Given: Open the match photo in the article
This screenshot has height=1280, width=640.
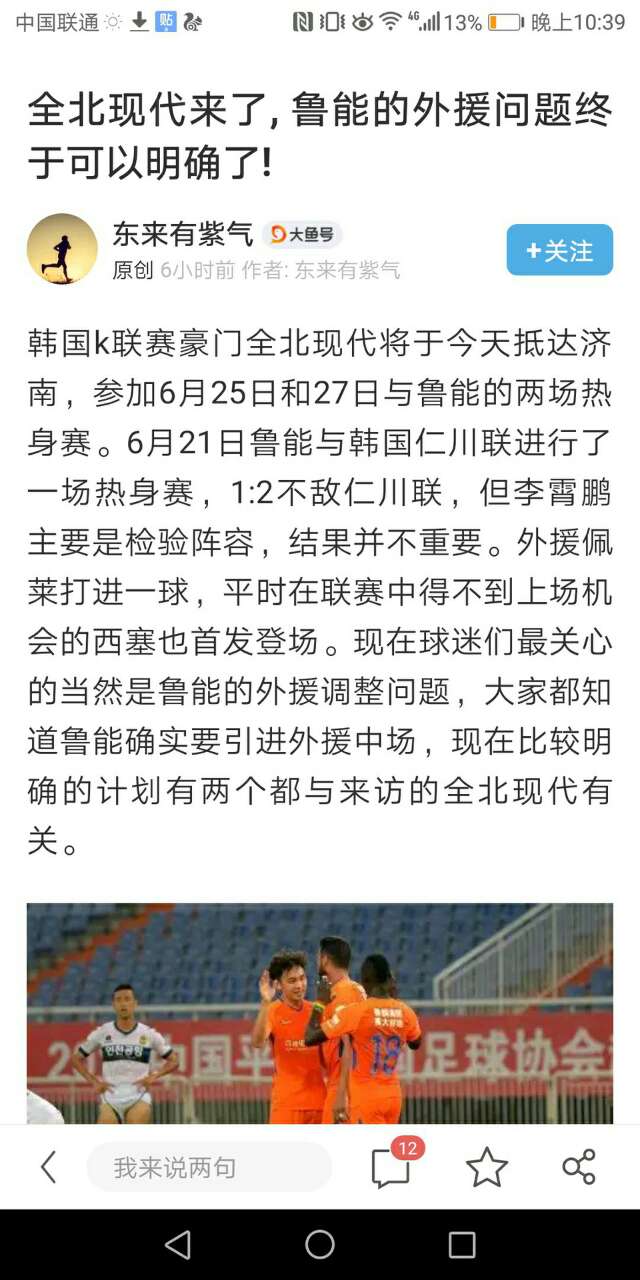Looking at the screenshot, I should coord(320,1012).
